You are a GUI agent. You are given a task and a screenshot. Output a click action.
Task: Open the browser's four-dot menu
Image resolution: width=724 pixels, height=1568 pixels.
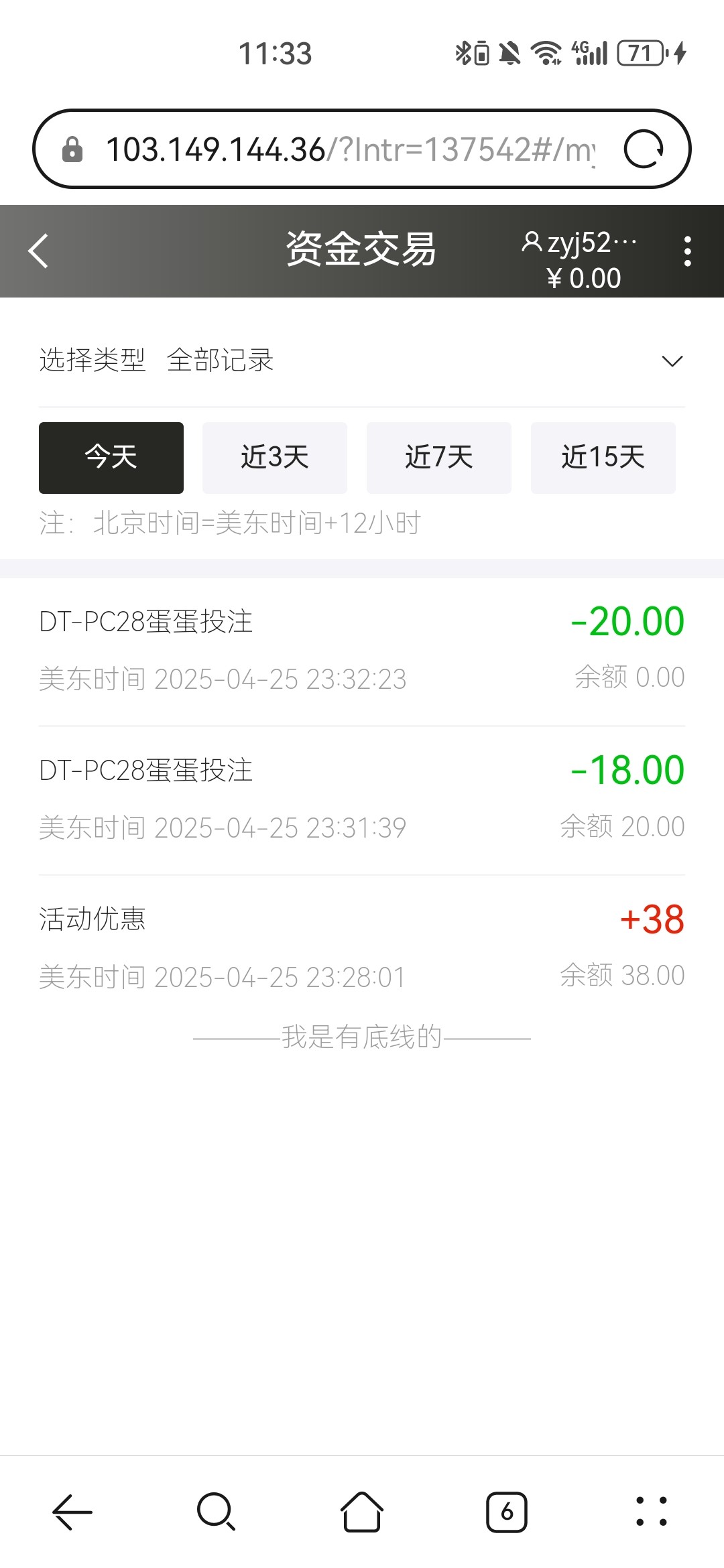[652, 1512]
